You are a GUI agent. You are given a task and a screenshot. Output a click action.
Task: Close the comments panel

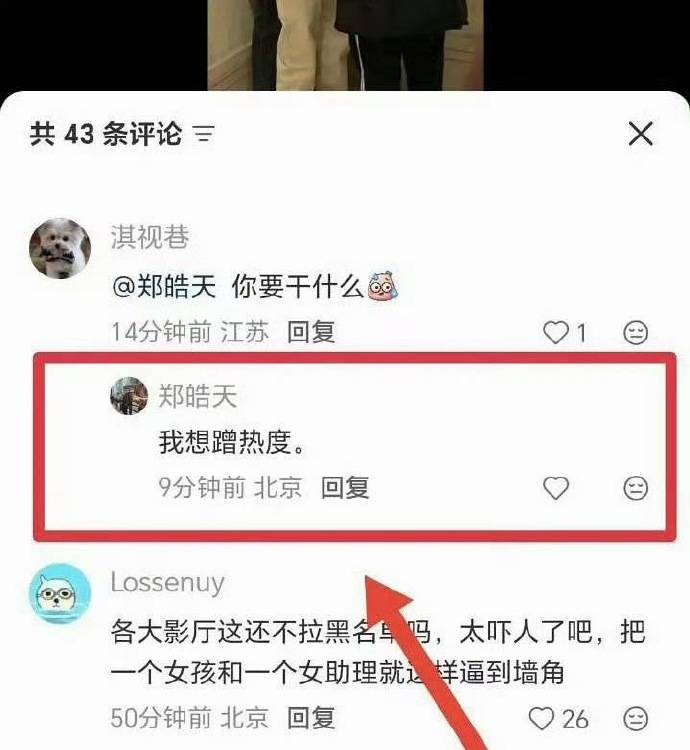640,134
